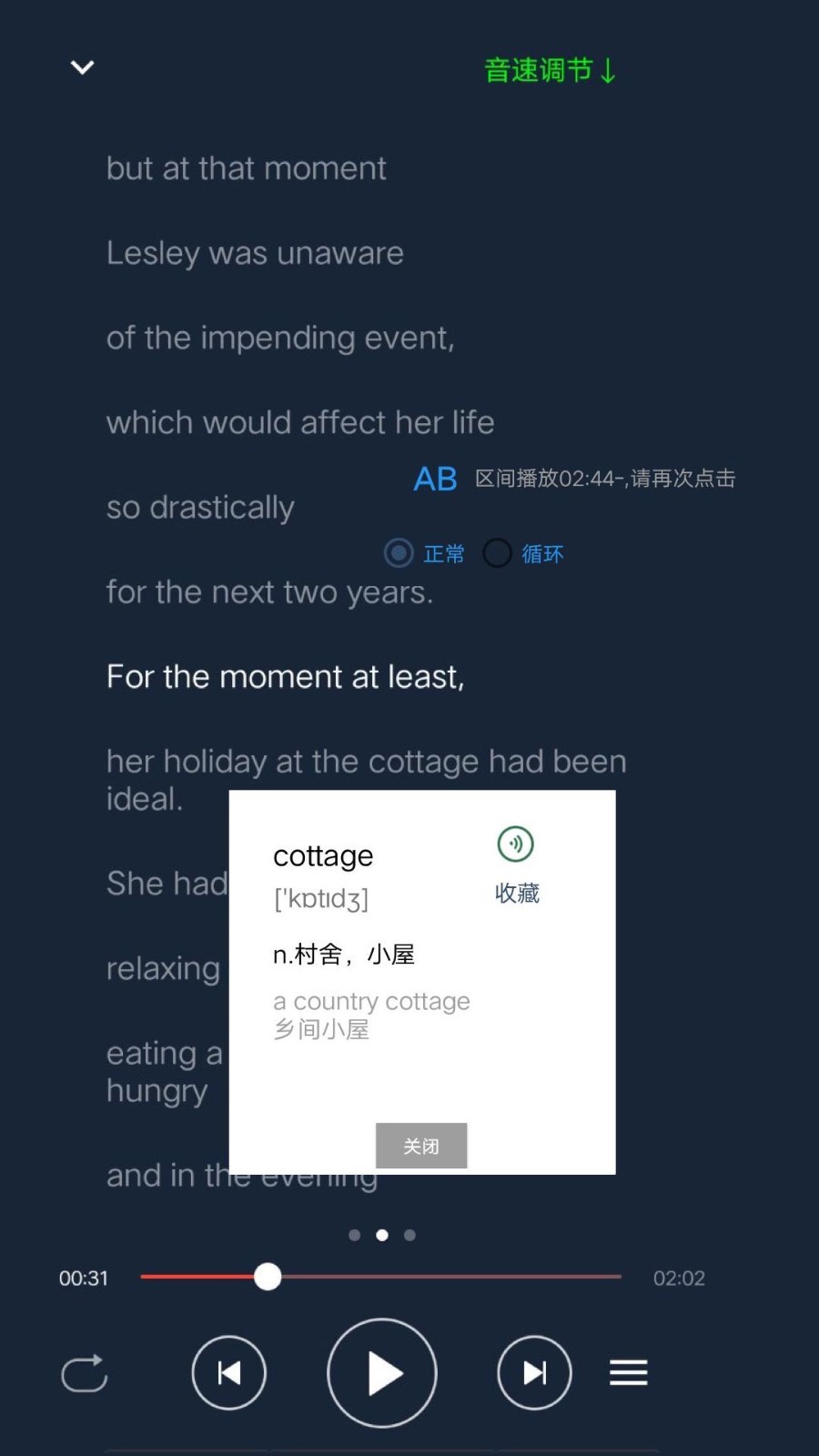819x1456 pixels.
Task: Play the pronunciation of cottage
Action: point(515,844)
